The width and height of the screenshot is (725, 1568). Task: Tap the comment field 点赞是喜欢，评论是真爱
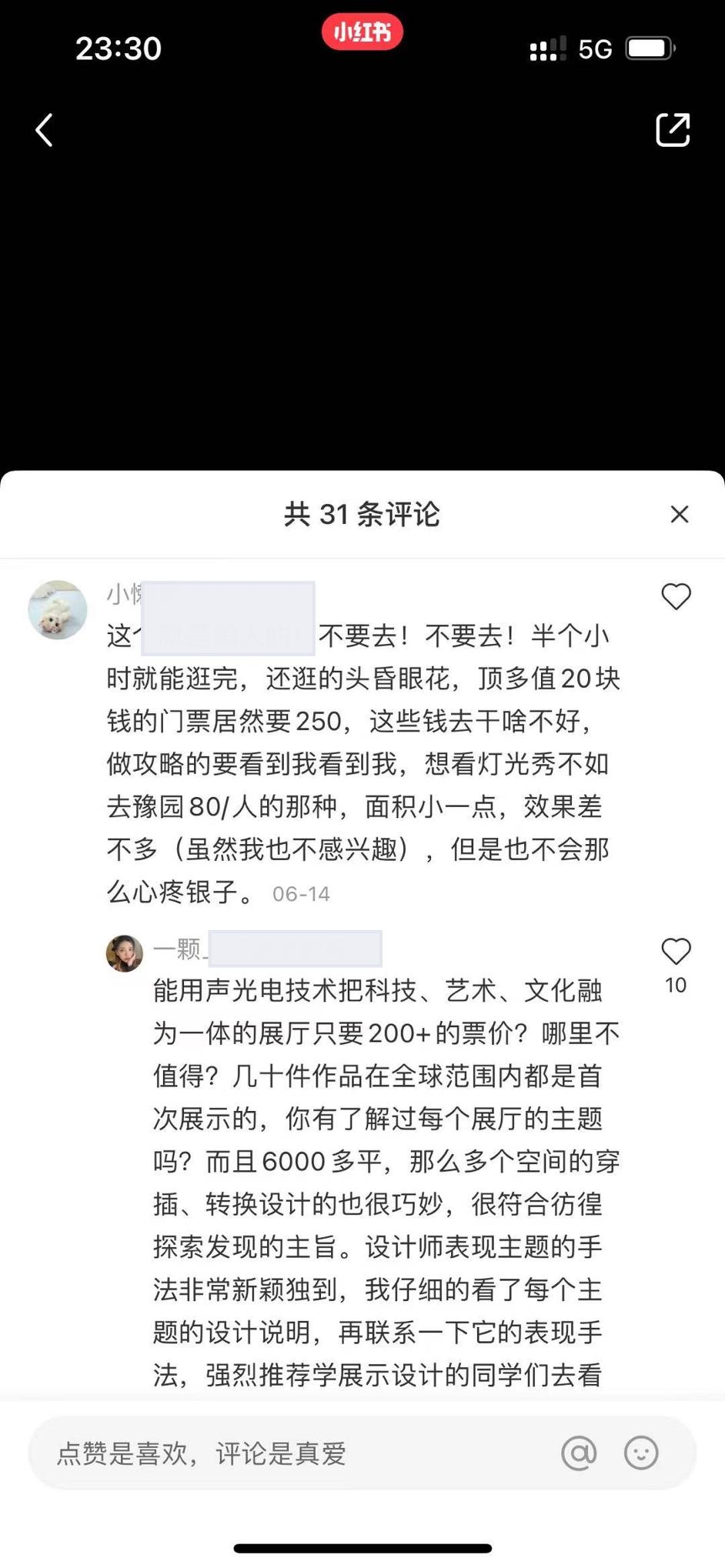[292, 1453]
